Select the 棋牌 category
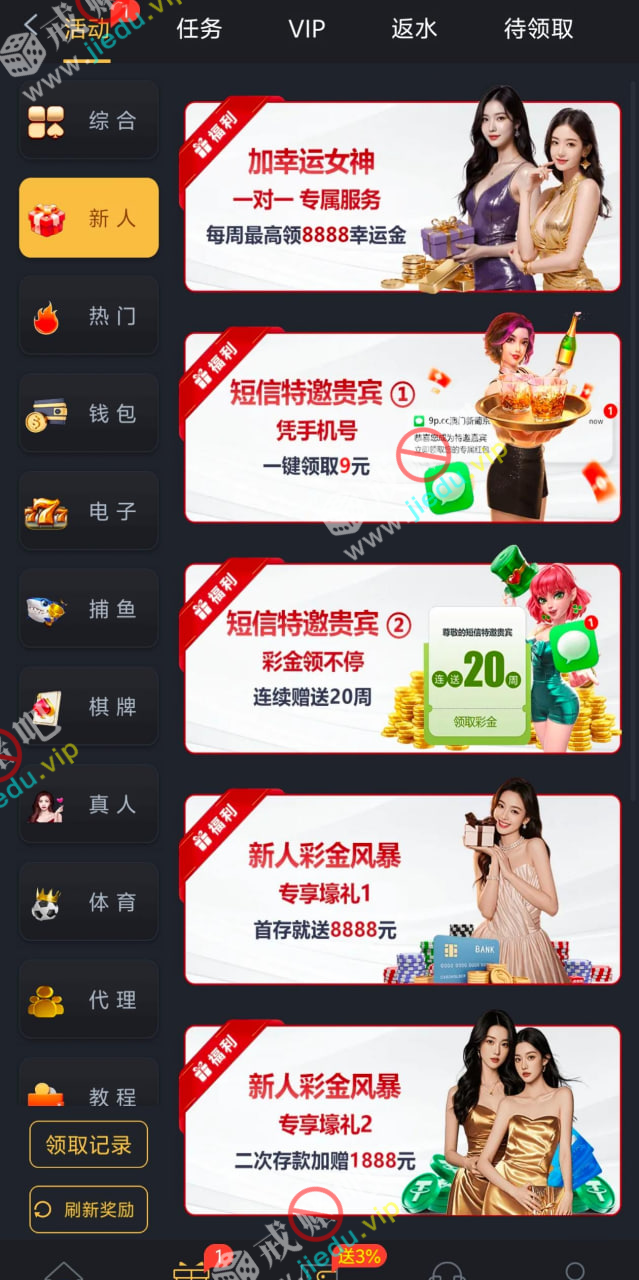 click(89, 706)
